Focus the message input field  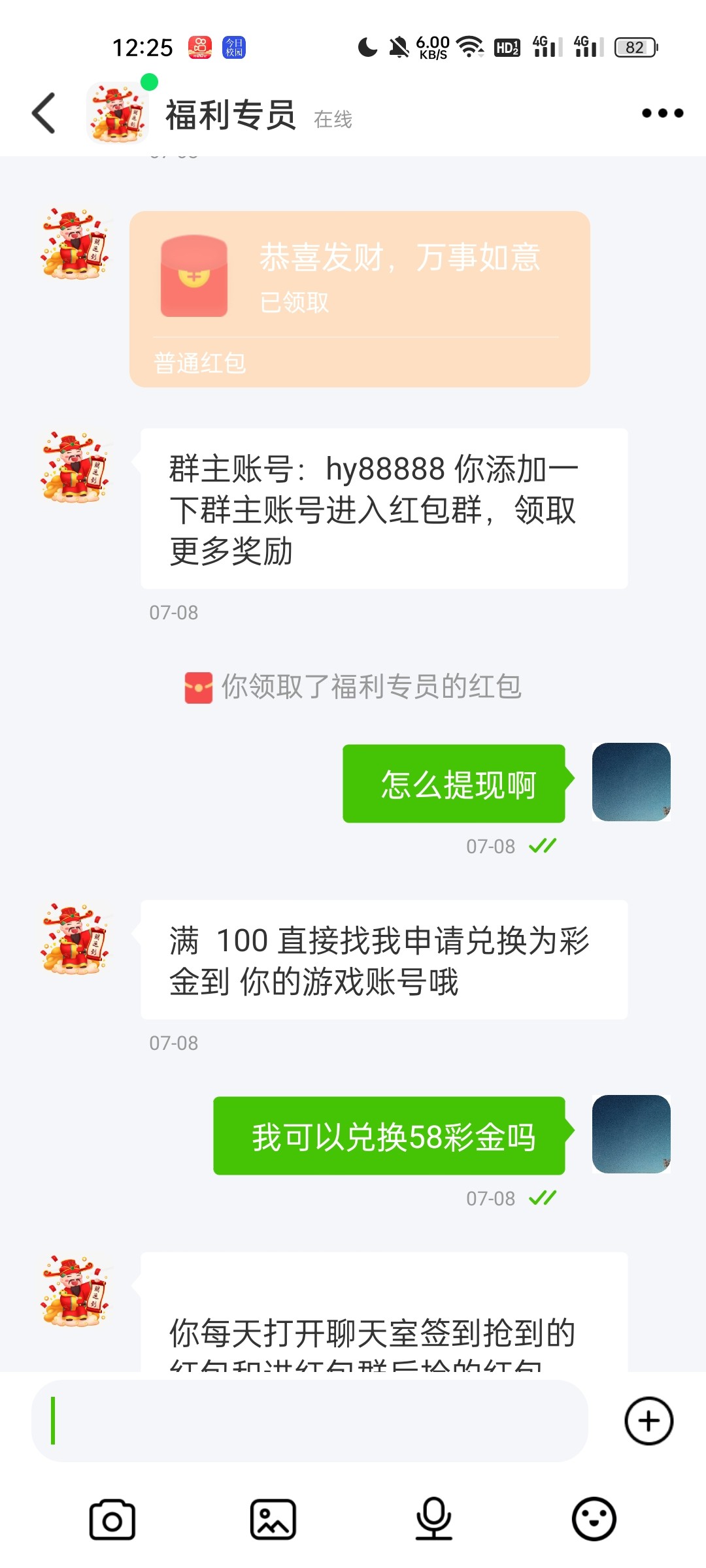click(310, 1420)
